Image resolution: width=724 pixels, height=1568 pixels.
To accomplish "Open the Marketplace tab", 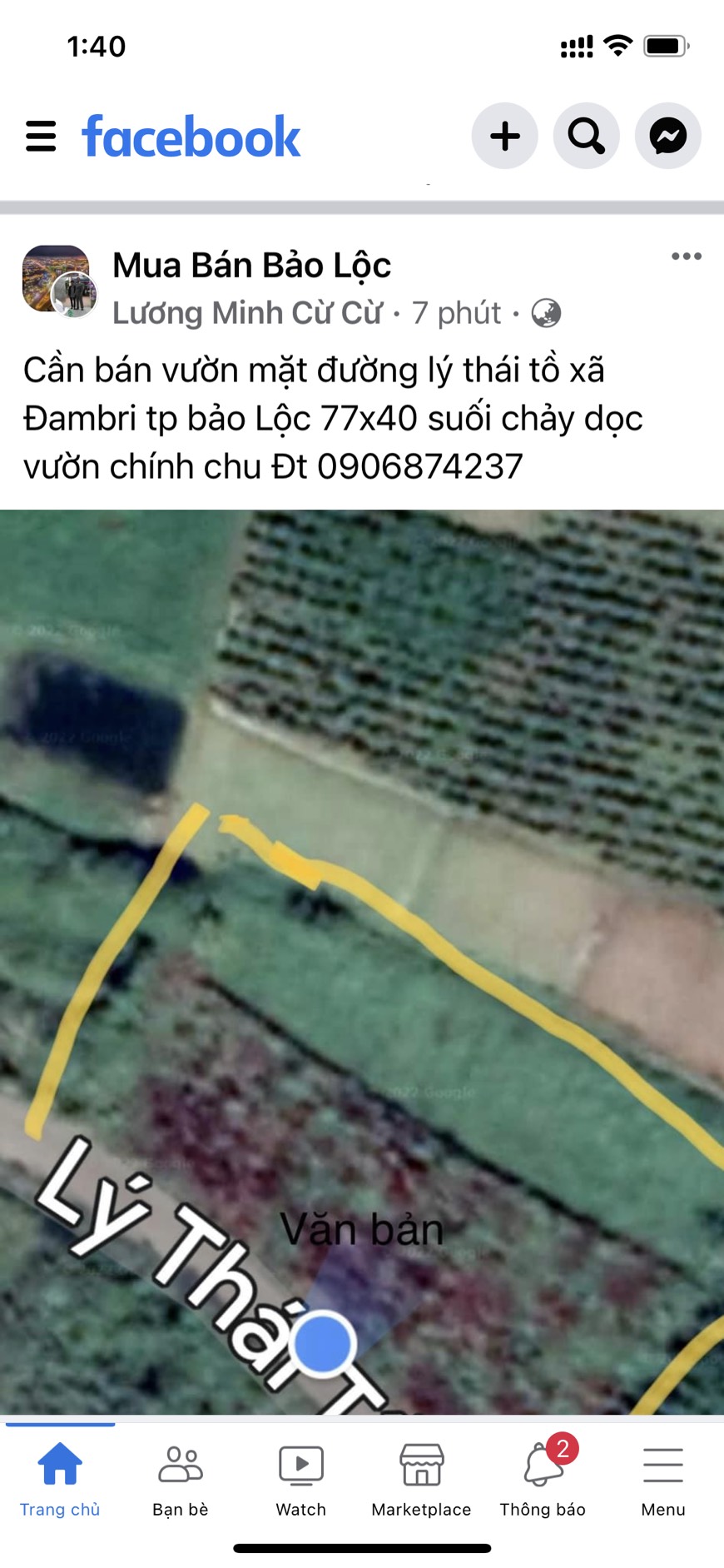I will tap(422, 1481).
